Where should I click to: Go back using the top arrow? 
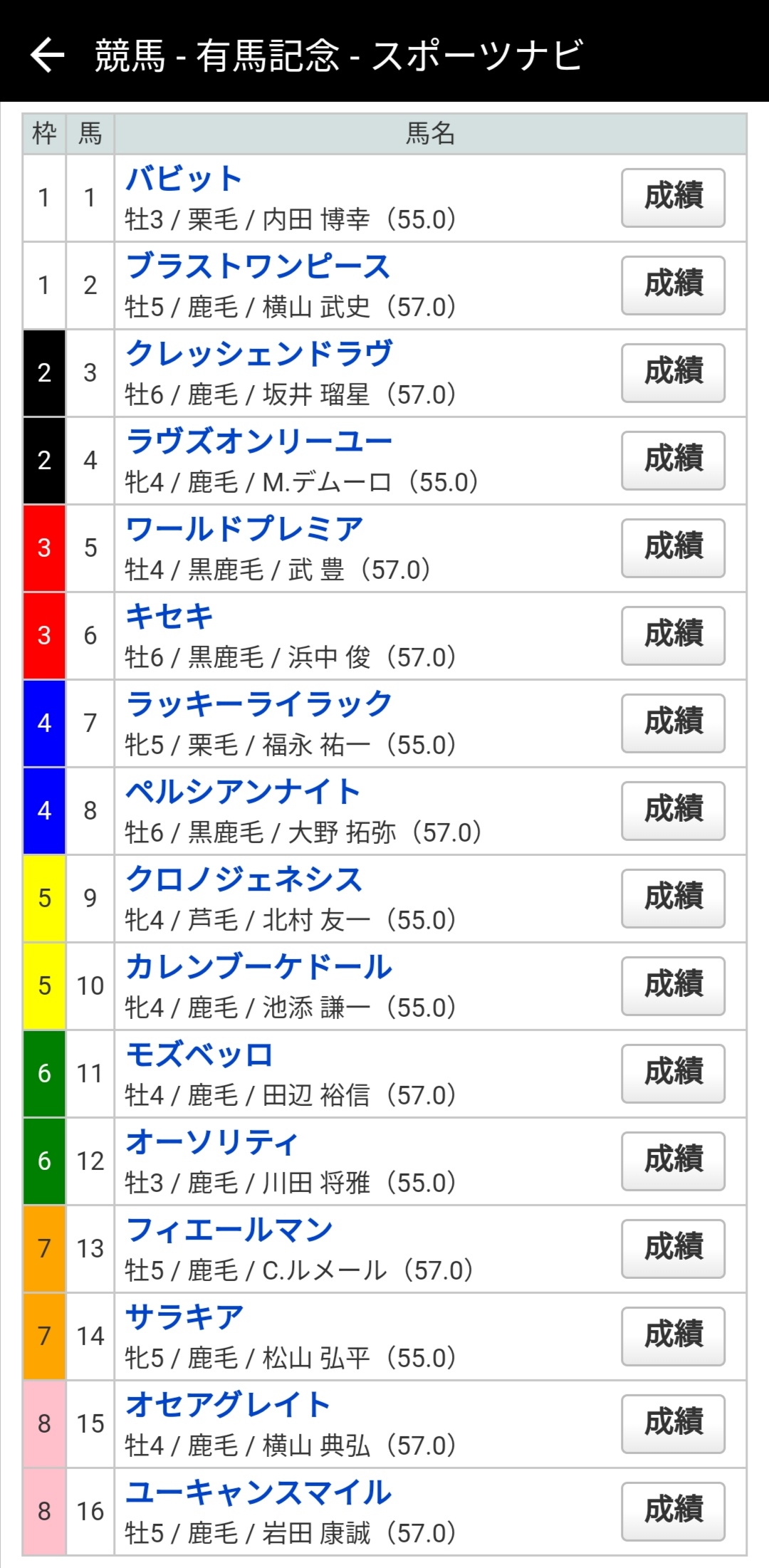click(x=48, y=56)
